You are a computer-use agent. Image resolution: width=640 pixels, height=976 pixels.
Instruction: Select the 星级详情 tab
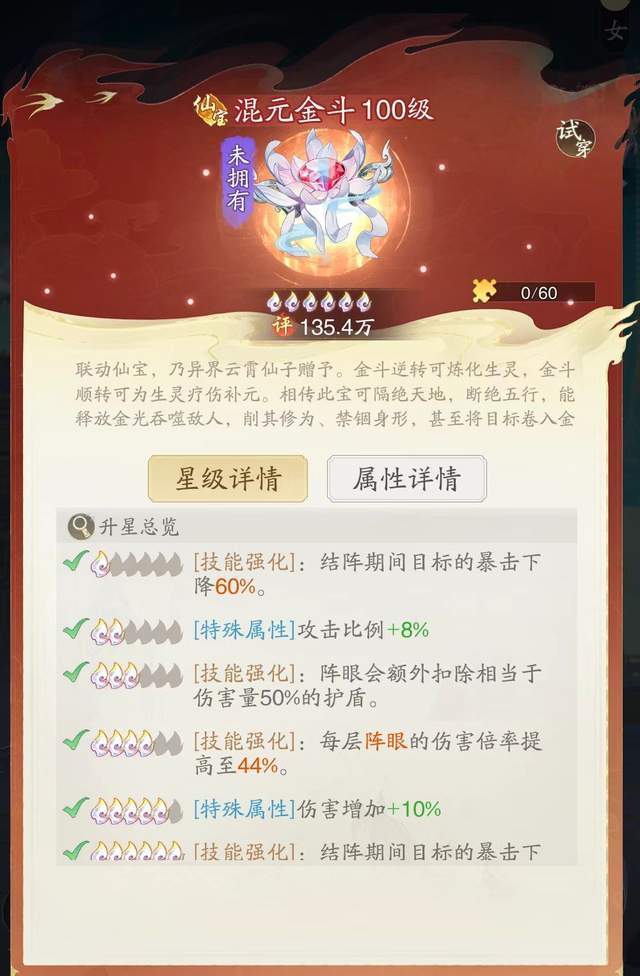coord(228,479)
